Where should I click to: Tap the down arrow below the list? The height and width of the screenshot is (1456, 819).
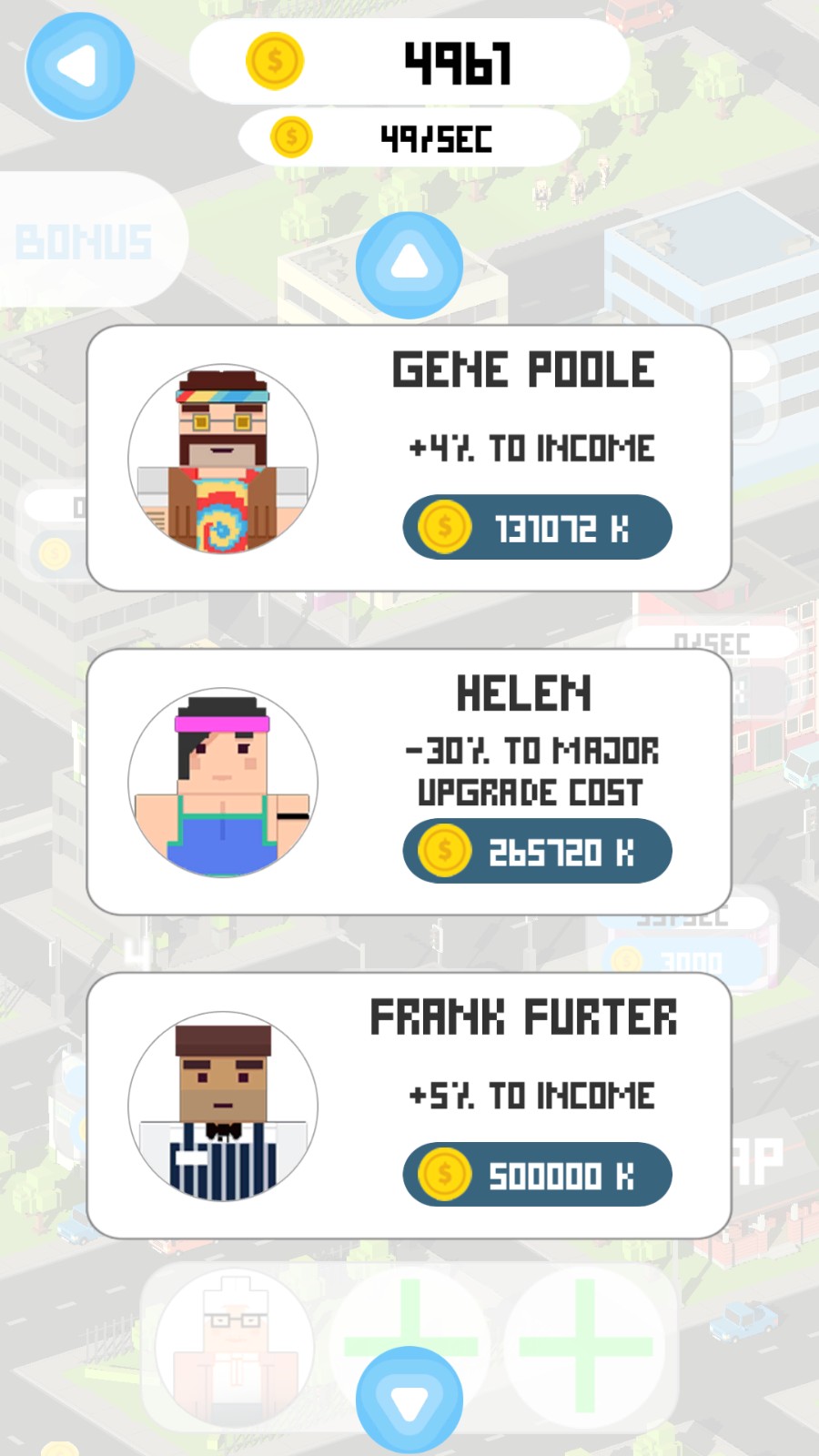click(x=409, y=1400)
